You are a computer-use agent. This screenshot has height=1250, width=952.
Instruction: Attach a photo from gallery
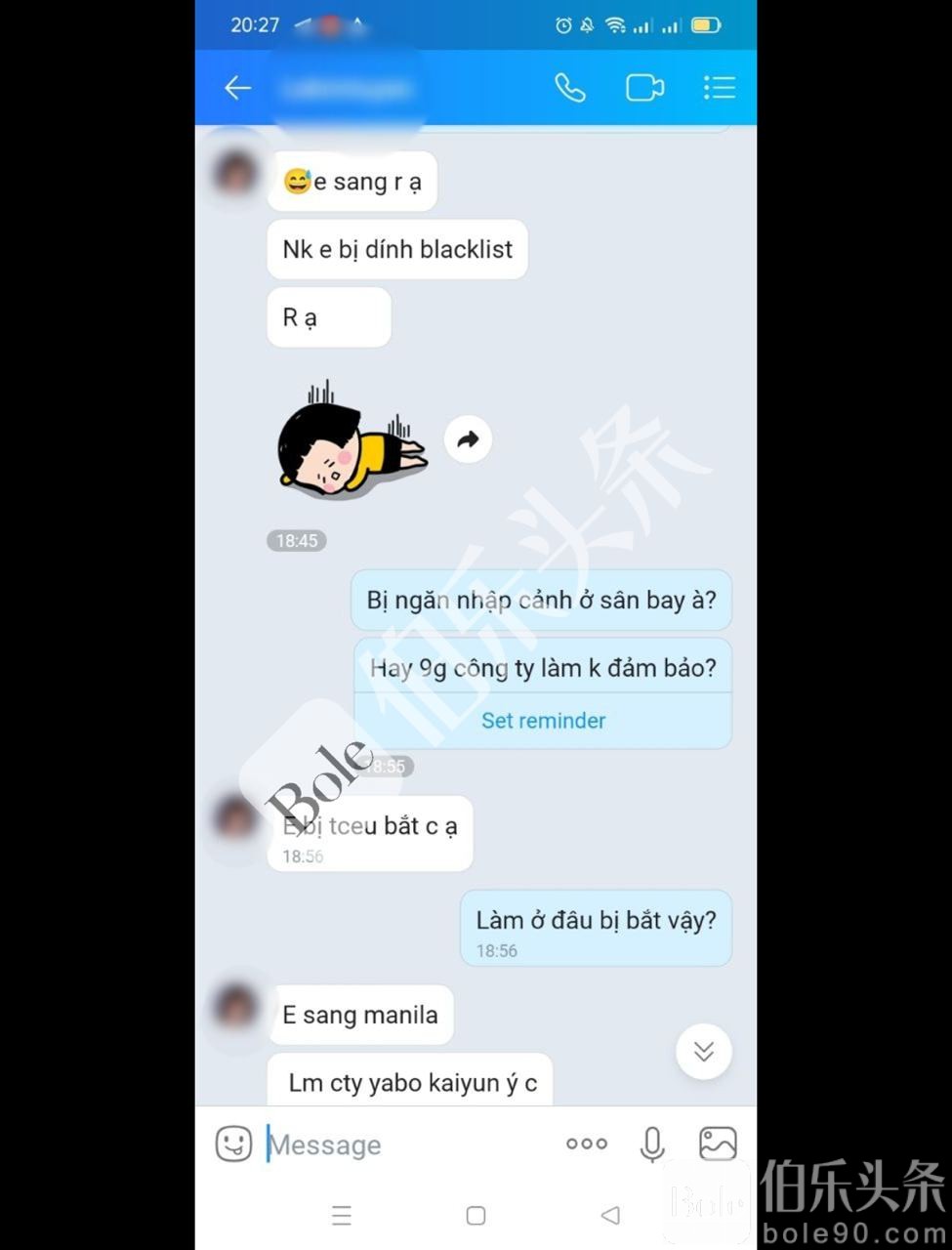pyautogui.click(x=718, y=1144)
